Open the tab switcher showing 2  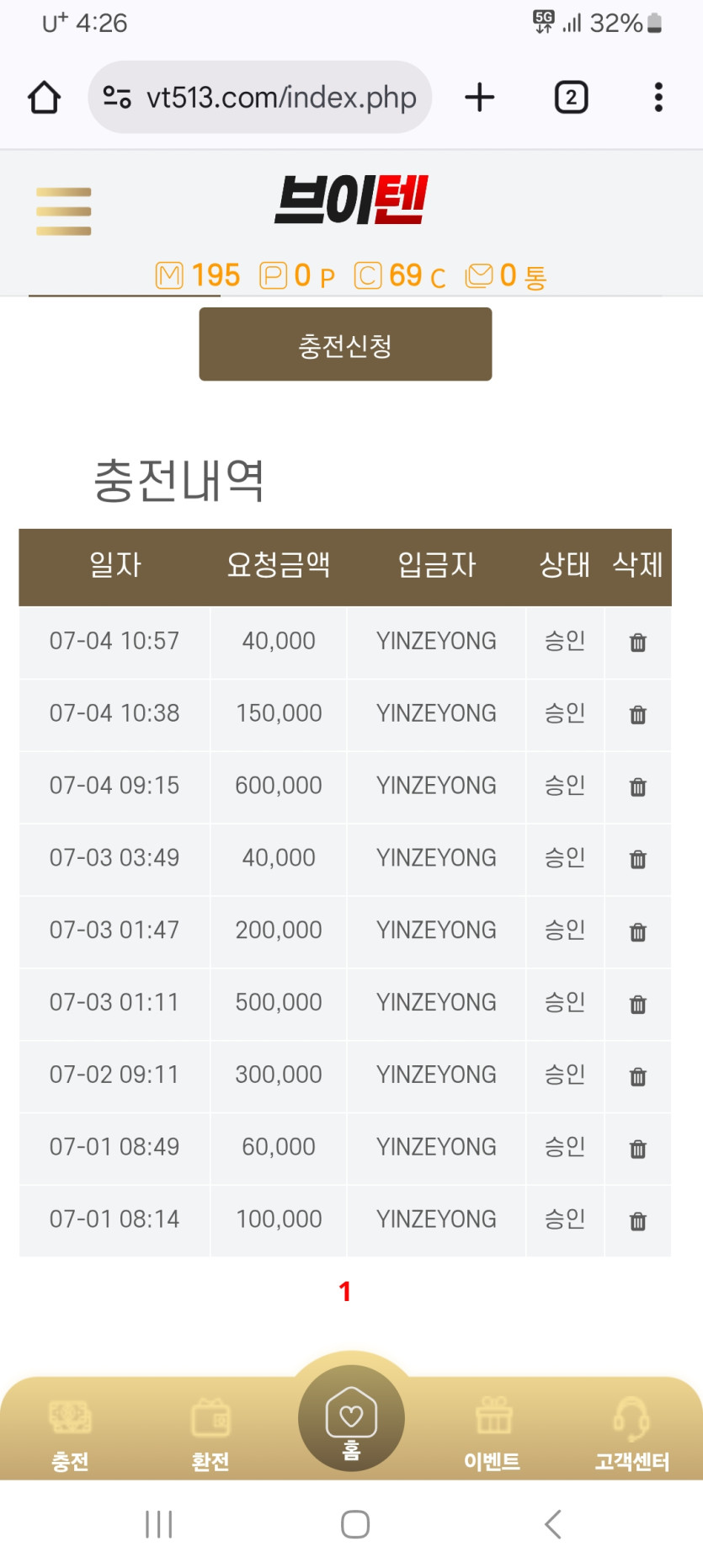[x=571, y=98]
